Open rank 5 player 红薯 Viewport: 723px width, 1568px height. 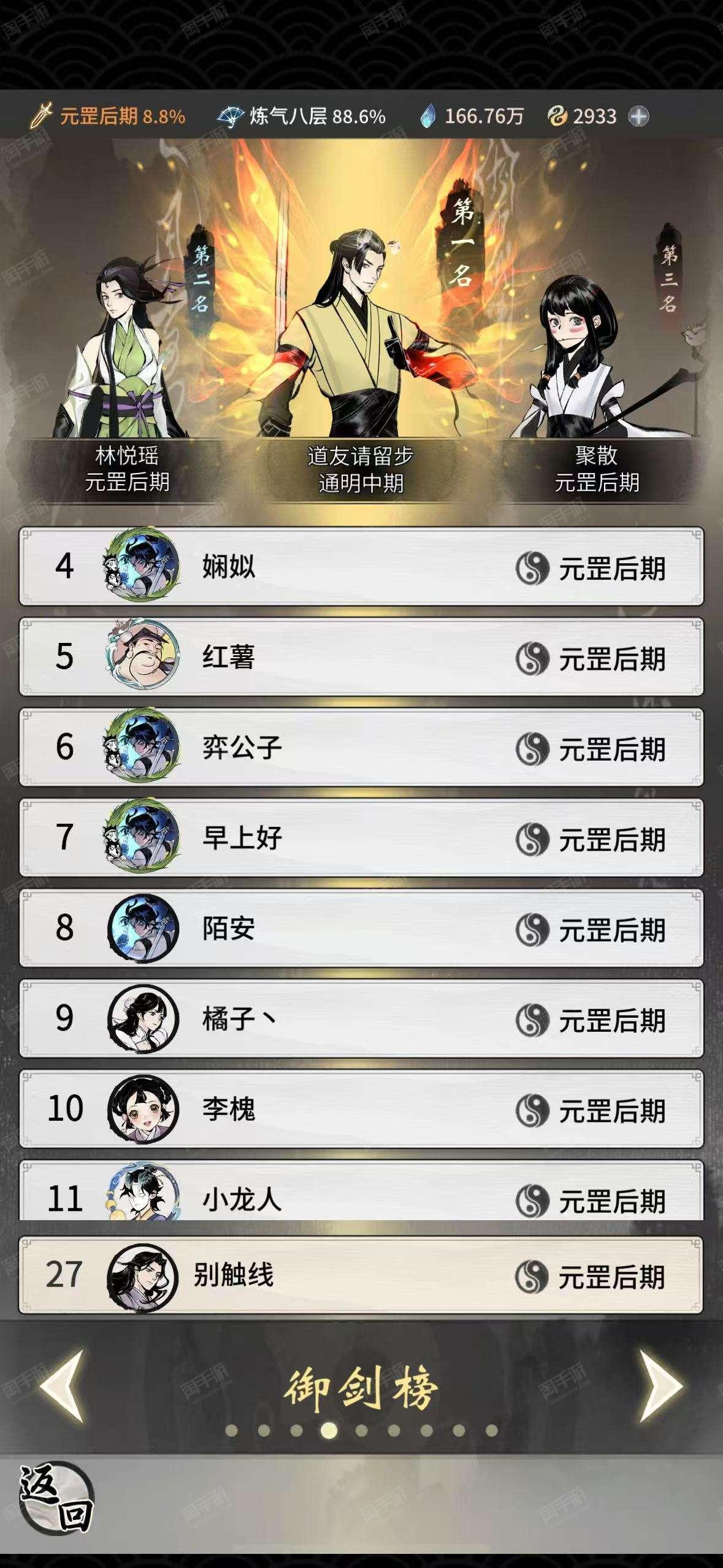click(361, 656)
